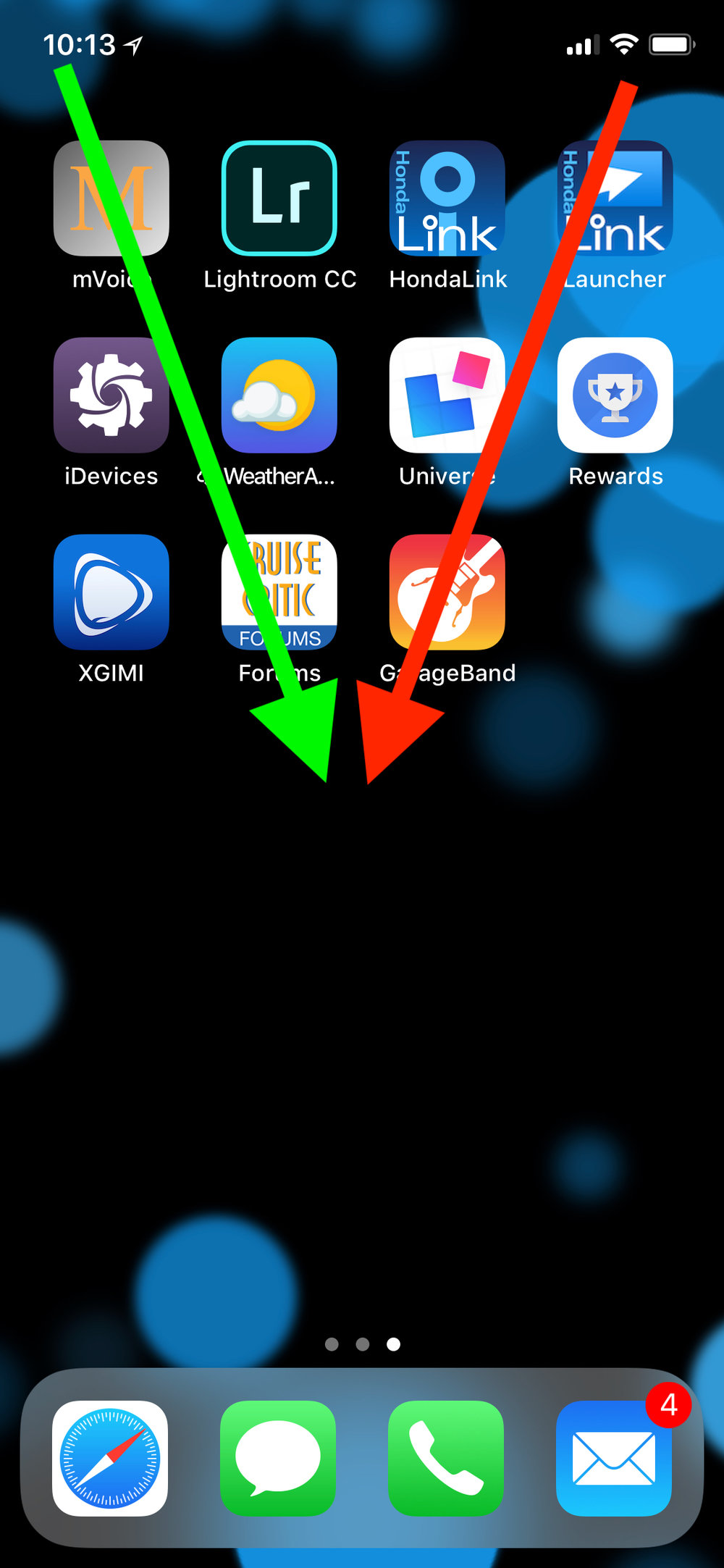Open the Cruise Critic Forums app
The height and width of the screenshot is (1568, 724).
[279, 592]
